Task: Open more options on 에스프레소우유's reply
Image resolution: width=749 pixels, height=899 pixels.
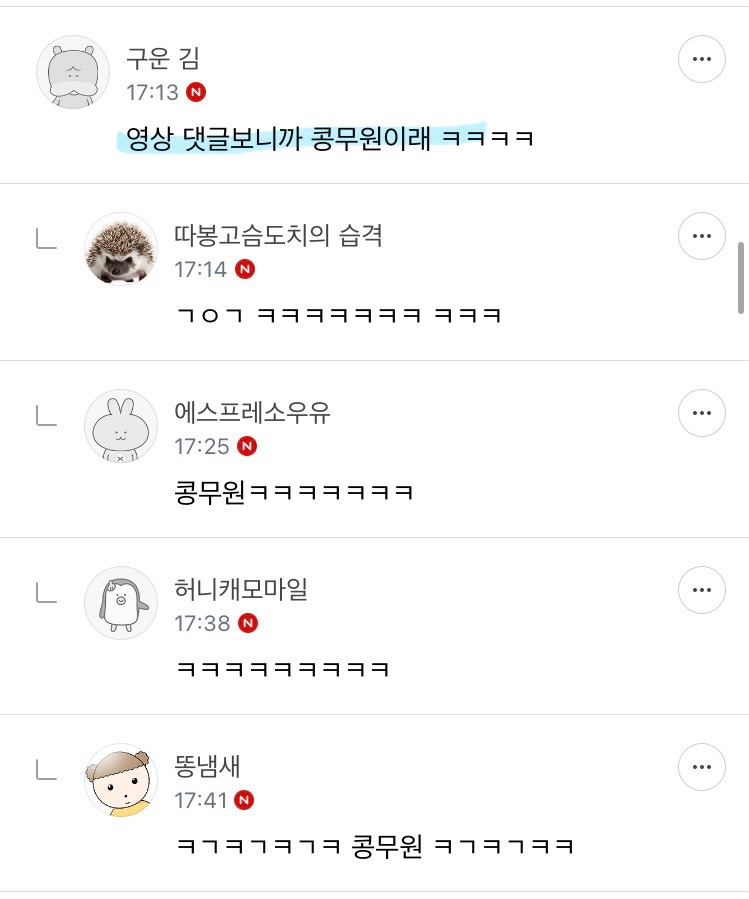Action: tap(701, 413)
